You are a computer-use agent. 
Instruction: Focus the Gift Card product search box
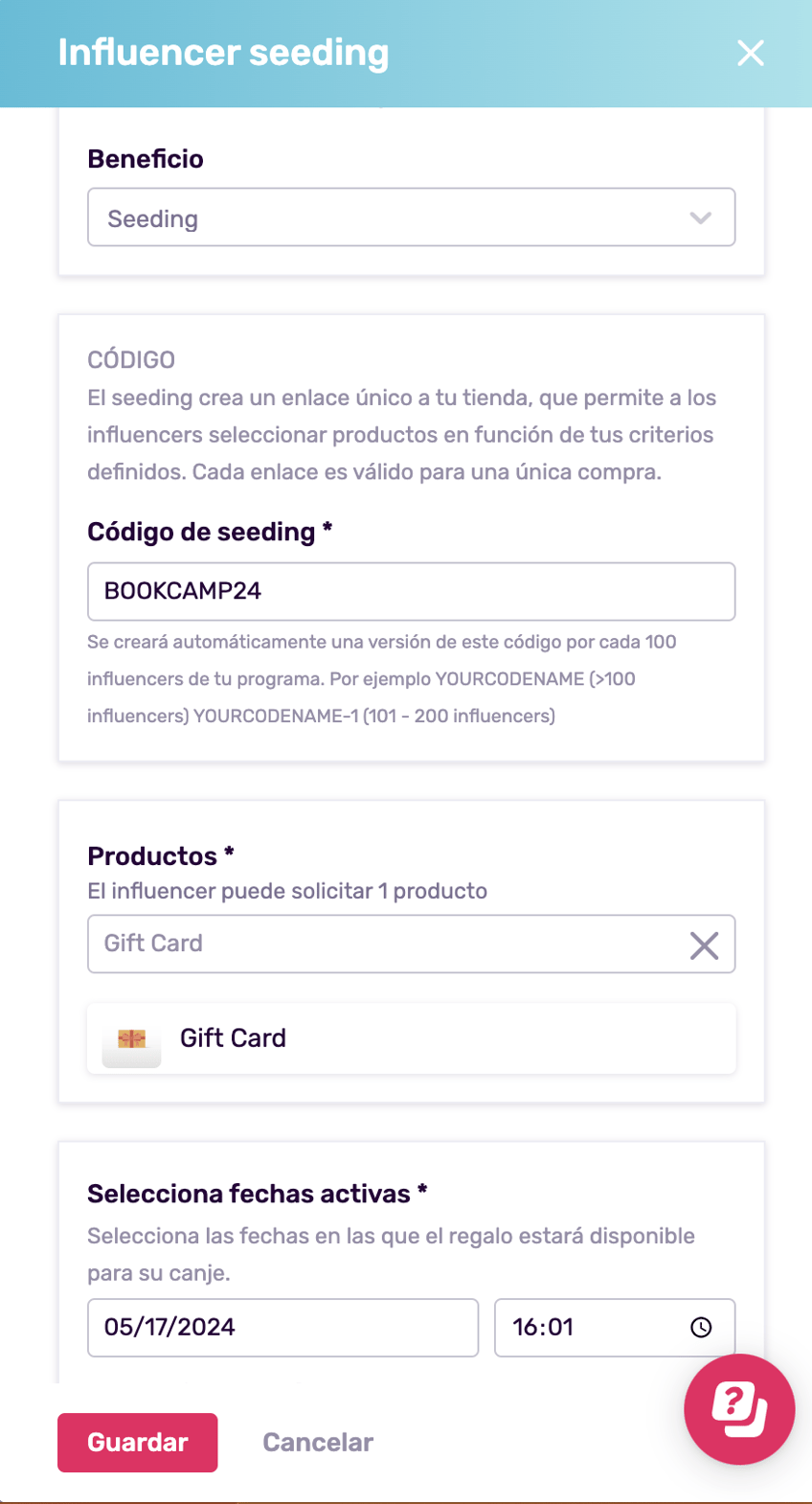pyautogui.click(x=383, y=945)
